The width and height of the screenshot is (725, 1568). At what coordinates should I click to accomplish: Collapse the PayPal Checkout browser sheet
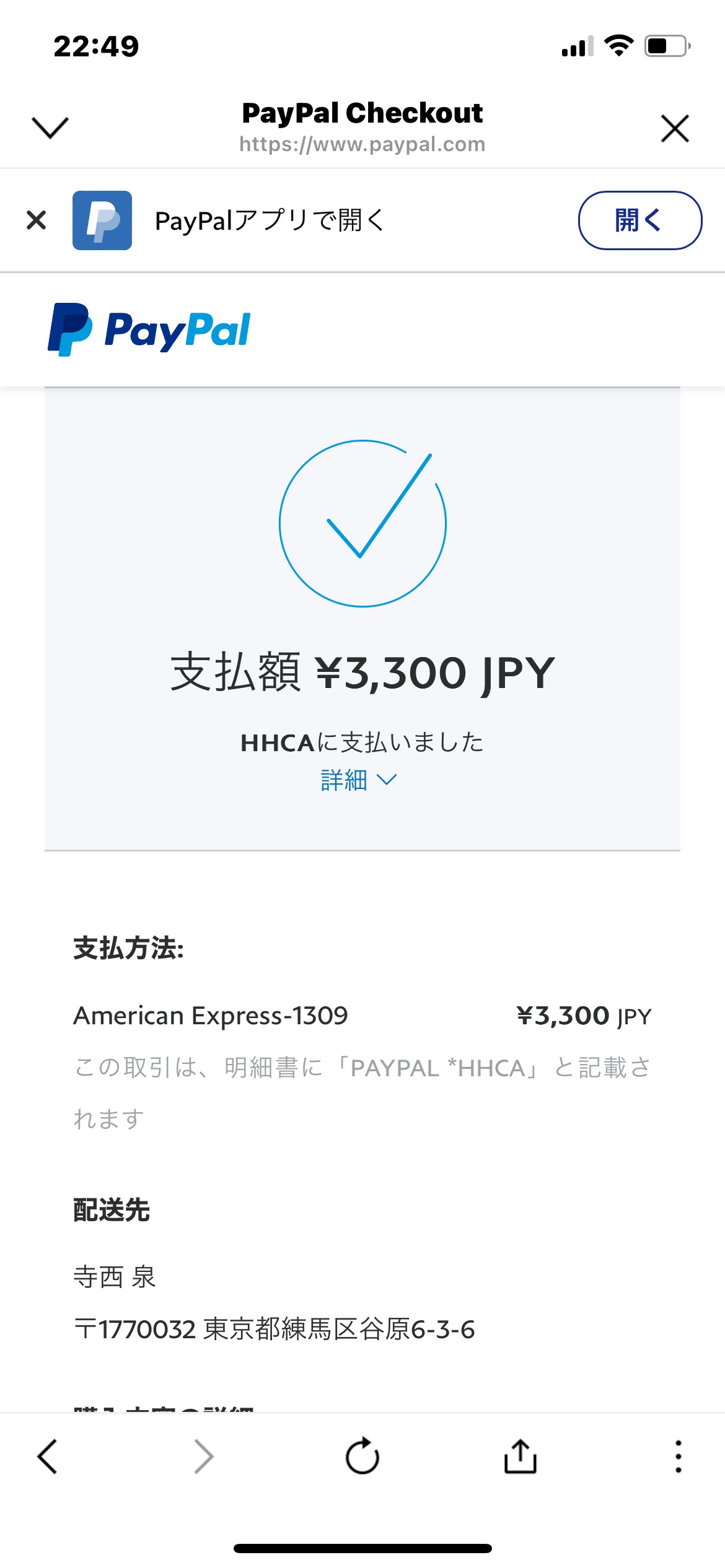50,128
